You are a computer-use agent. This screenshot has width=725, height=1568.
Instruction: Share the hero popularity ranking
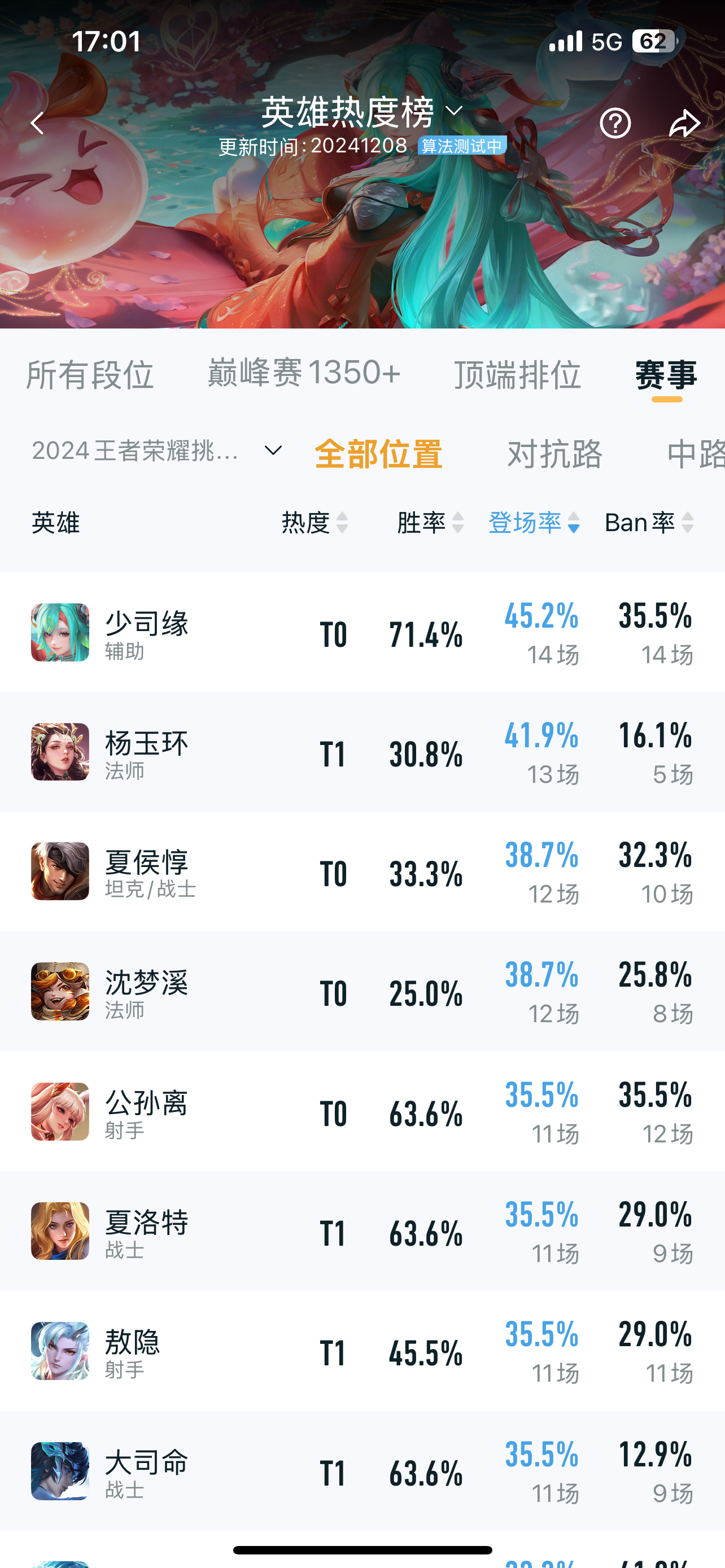click(x=685, y=124)
